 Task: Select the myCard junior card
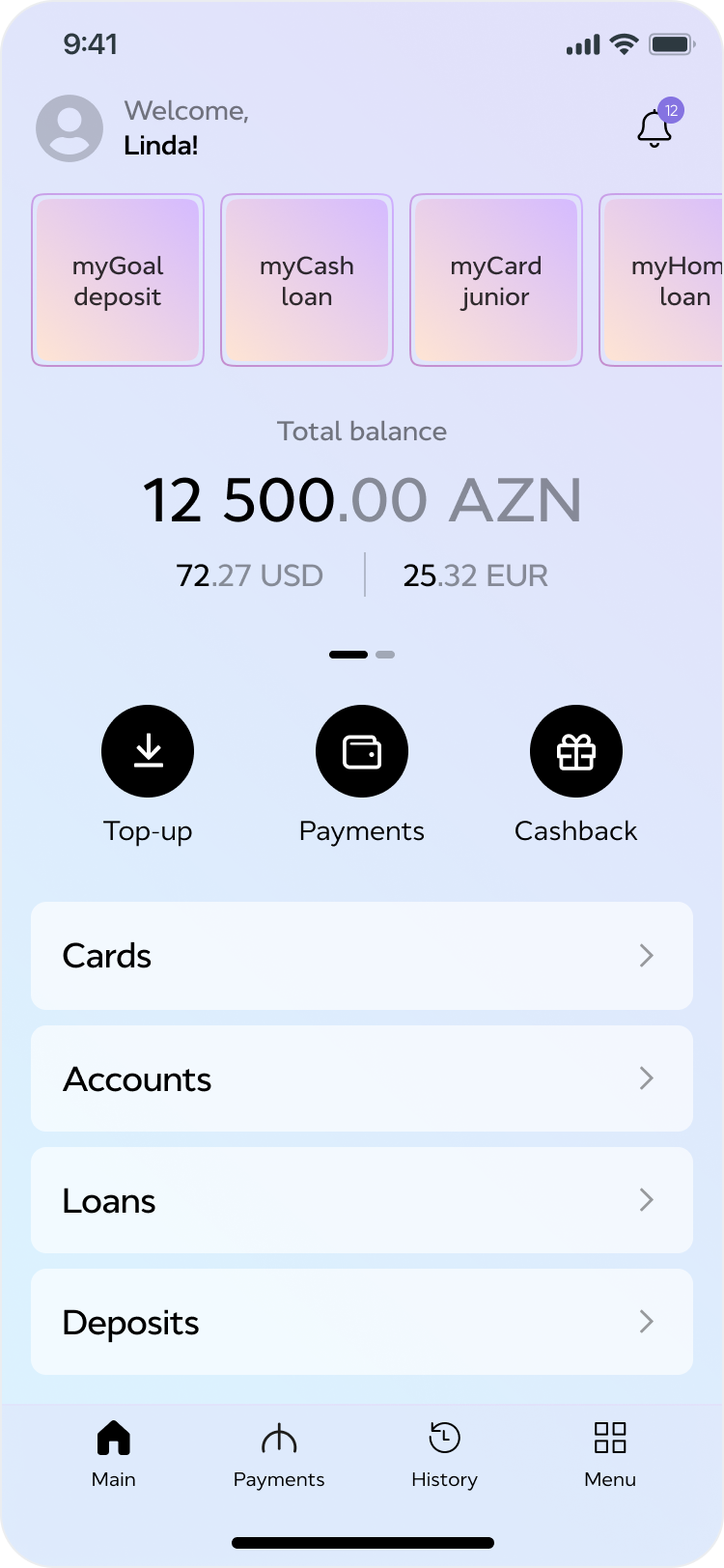click(x=496, y=280)
